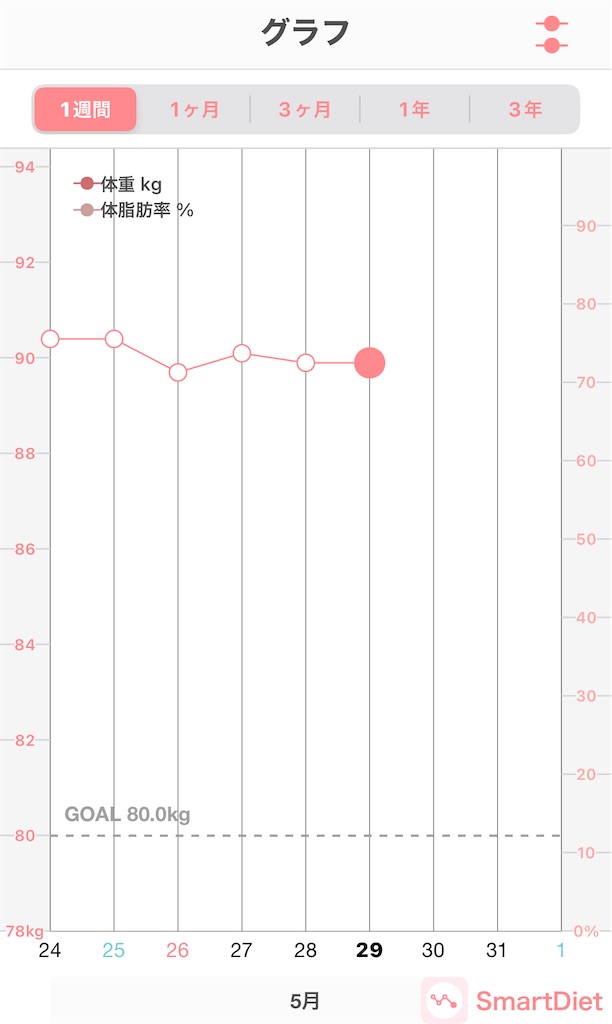Tap the filled data point on the 29th
The height and width of the screenshot is (1024, 612).
pyautogui.click(x=370, y=362)
